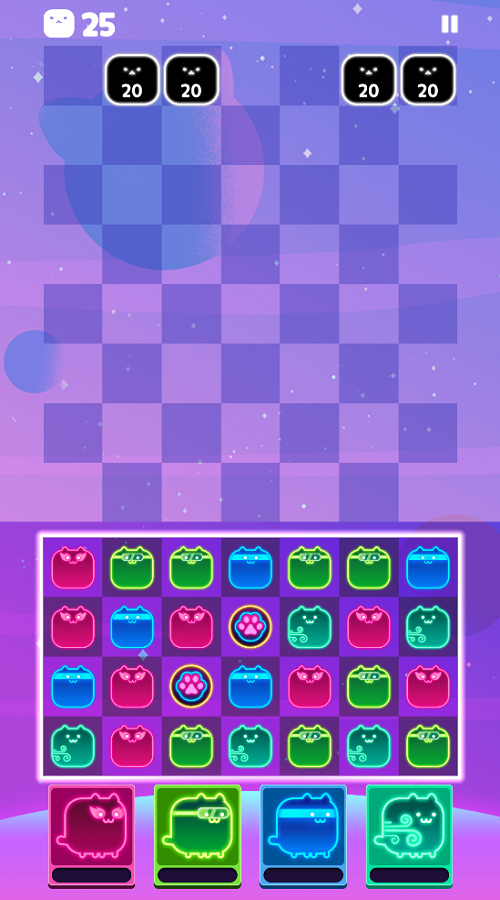
Task: Tap the paw tile beside the teal wind cat
Action: pyautogui.click(x=250, y=627)
